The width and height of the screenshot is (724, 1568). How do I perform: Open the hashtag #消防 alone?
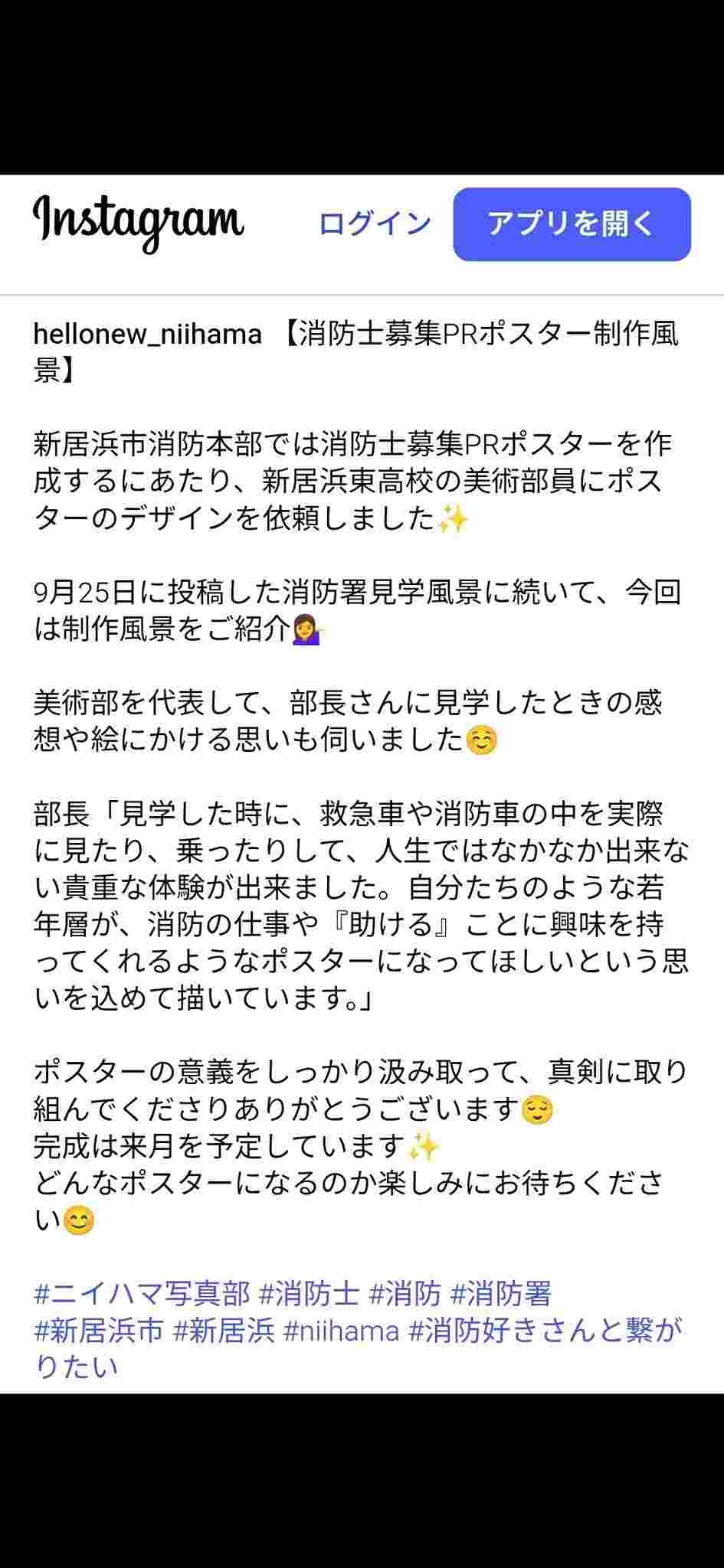tap(405, 1293)
